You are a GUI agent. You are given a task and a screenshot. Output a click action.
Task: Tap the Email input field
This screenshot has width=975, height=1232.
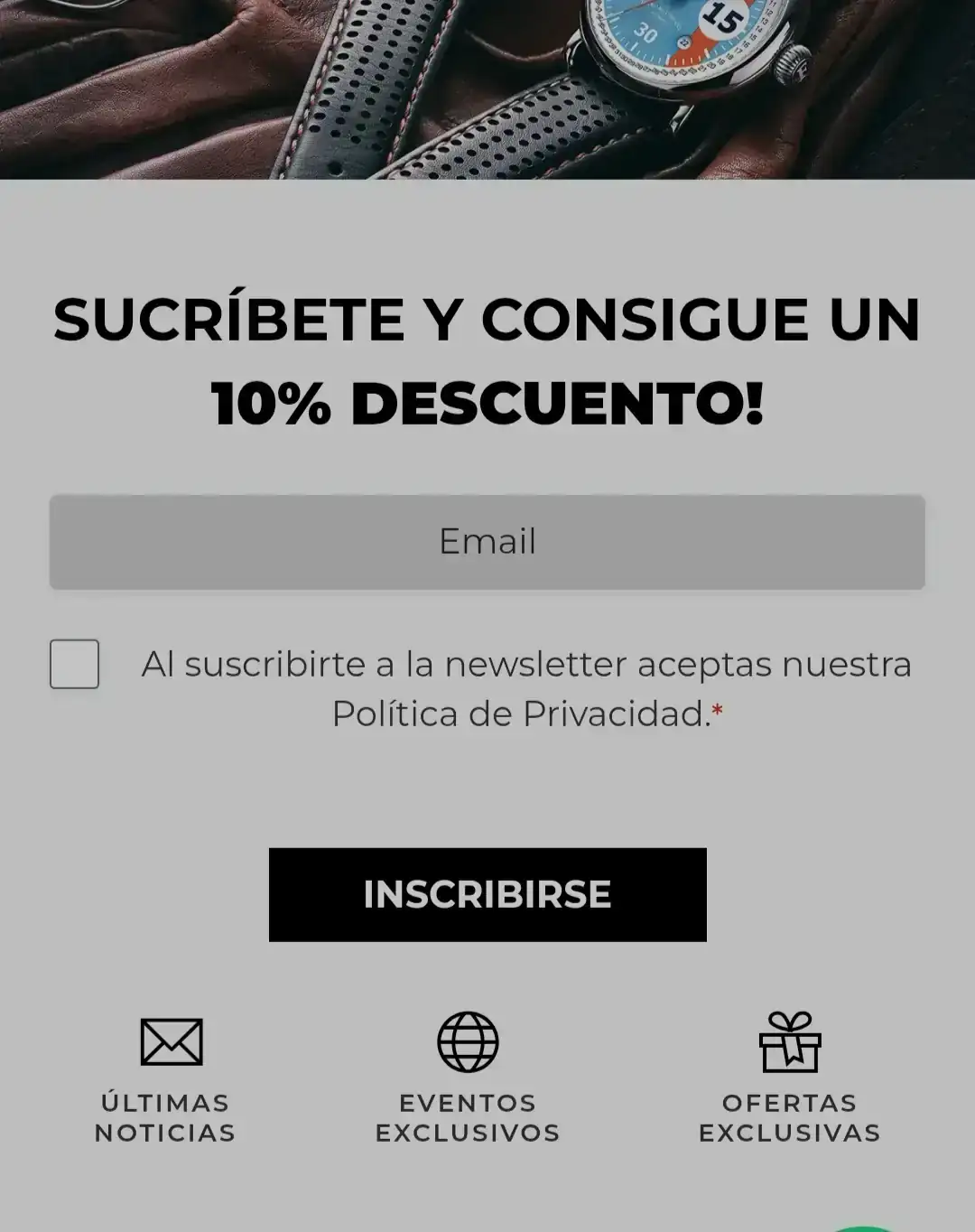487,542
